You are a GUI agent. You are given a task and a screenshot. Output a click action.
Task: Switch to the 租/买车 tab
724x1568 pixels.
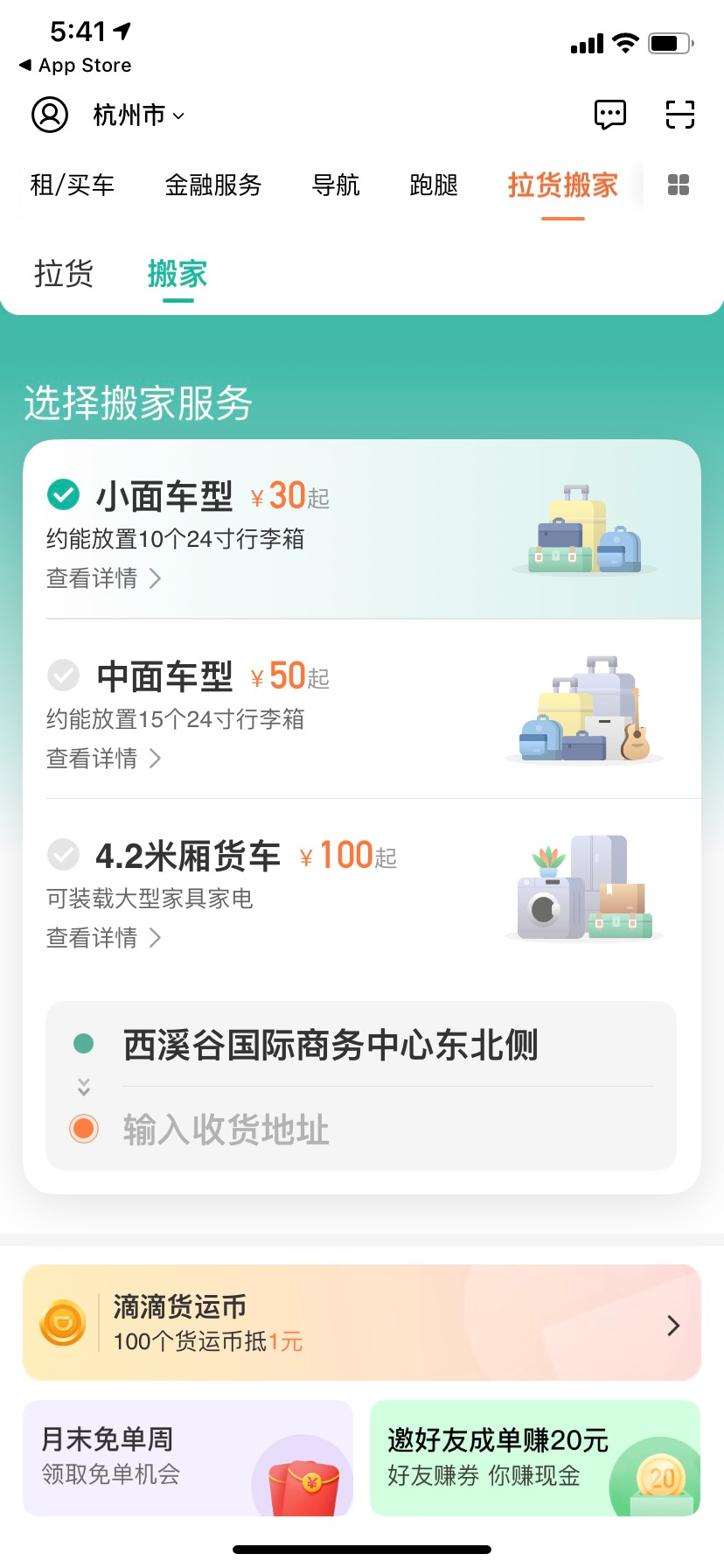click(72, 185)
